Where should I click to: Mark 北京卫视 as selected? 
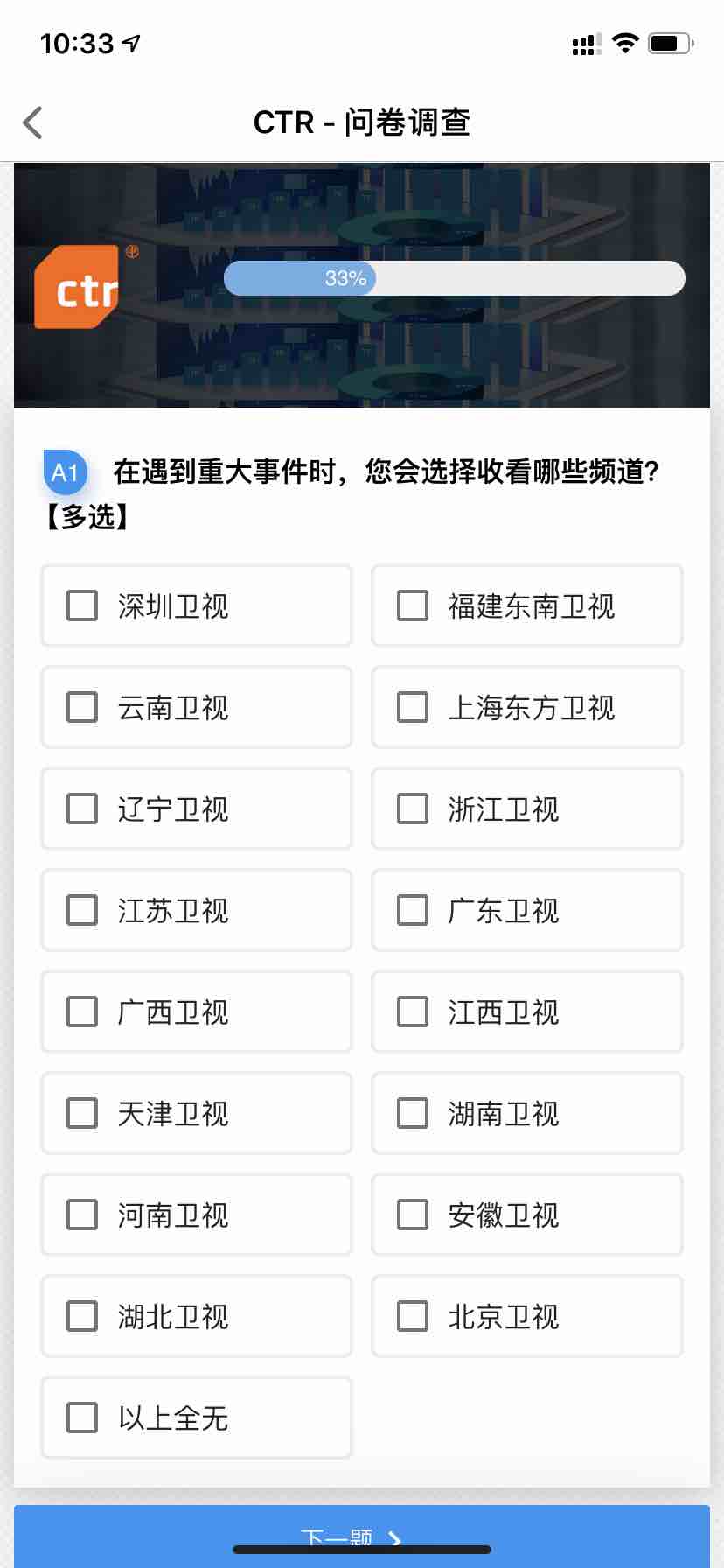pos(413,1316)
